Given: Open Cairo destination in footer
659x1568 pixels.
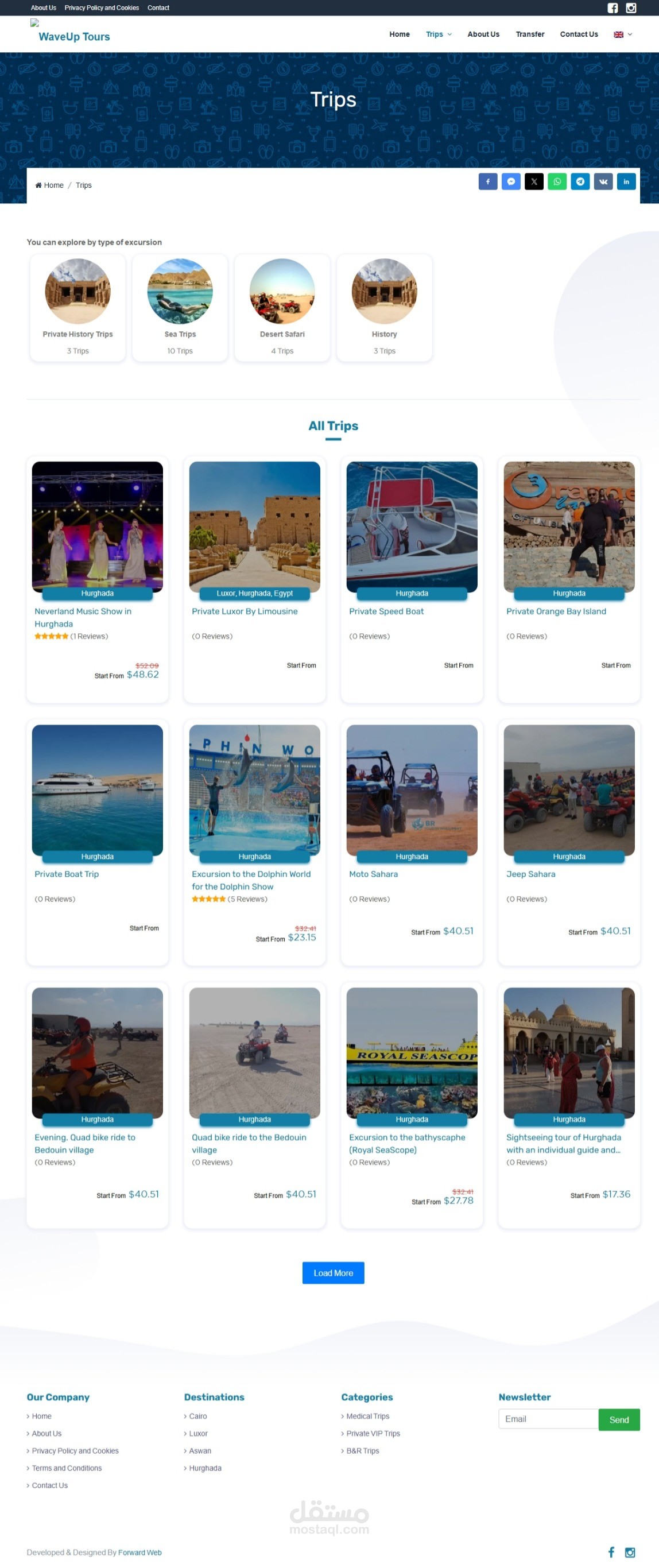Looking at the screenshot, I should click(x=198, y=1416).
